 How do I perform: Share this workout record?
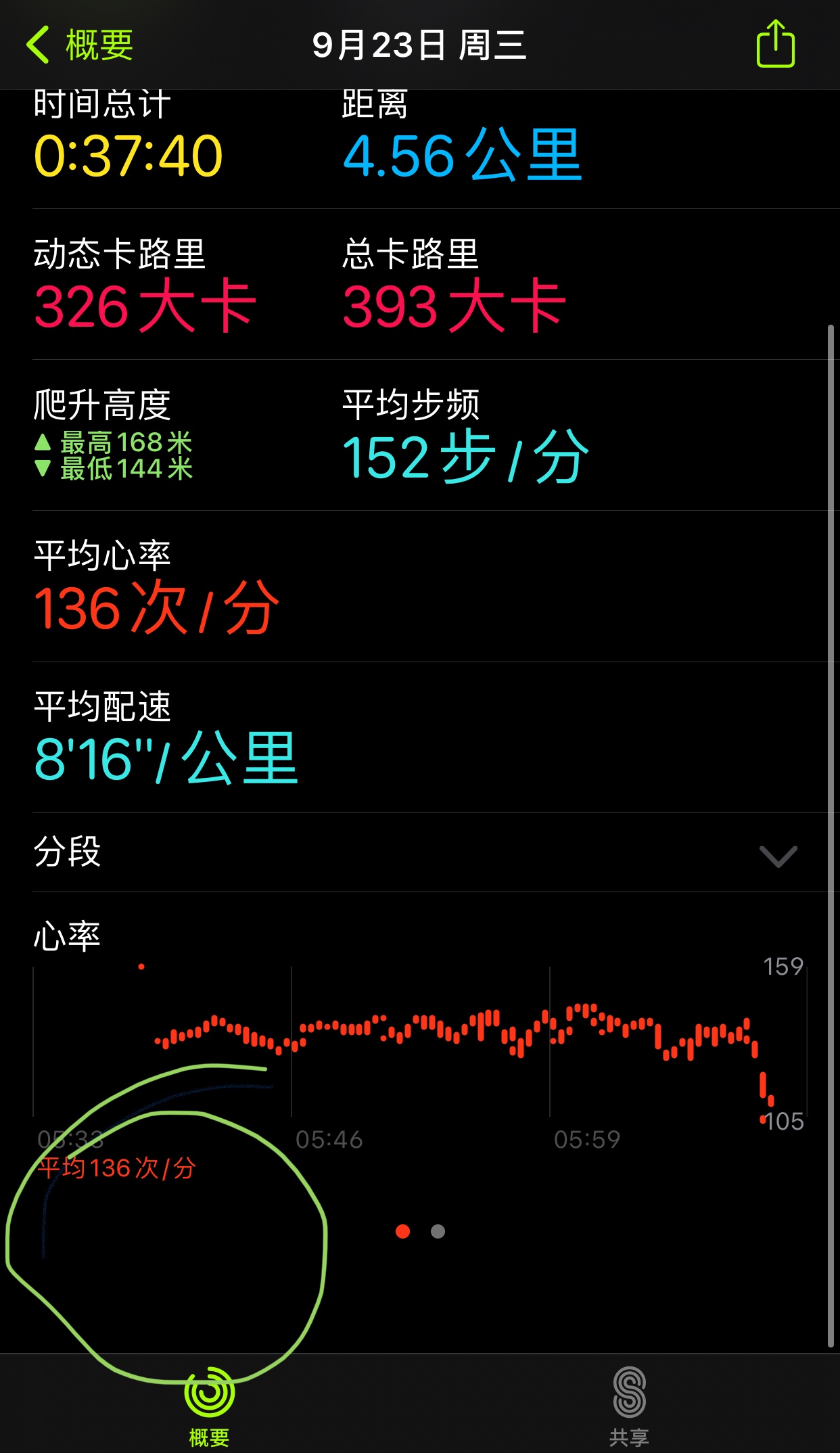point(775,44)
